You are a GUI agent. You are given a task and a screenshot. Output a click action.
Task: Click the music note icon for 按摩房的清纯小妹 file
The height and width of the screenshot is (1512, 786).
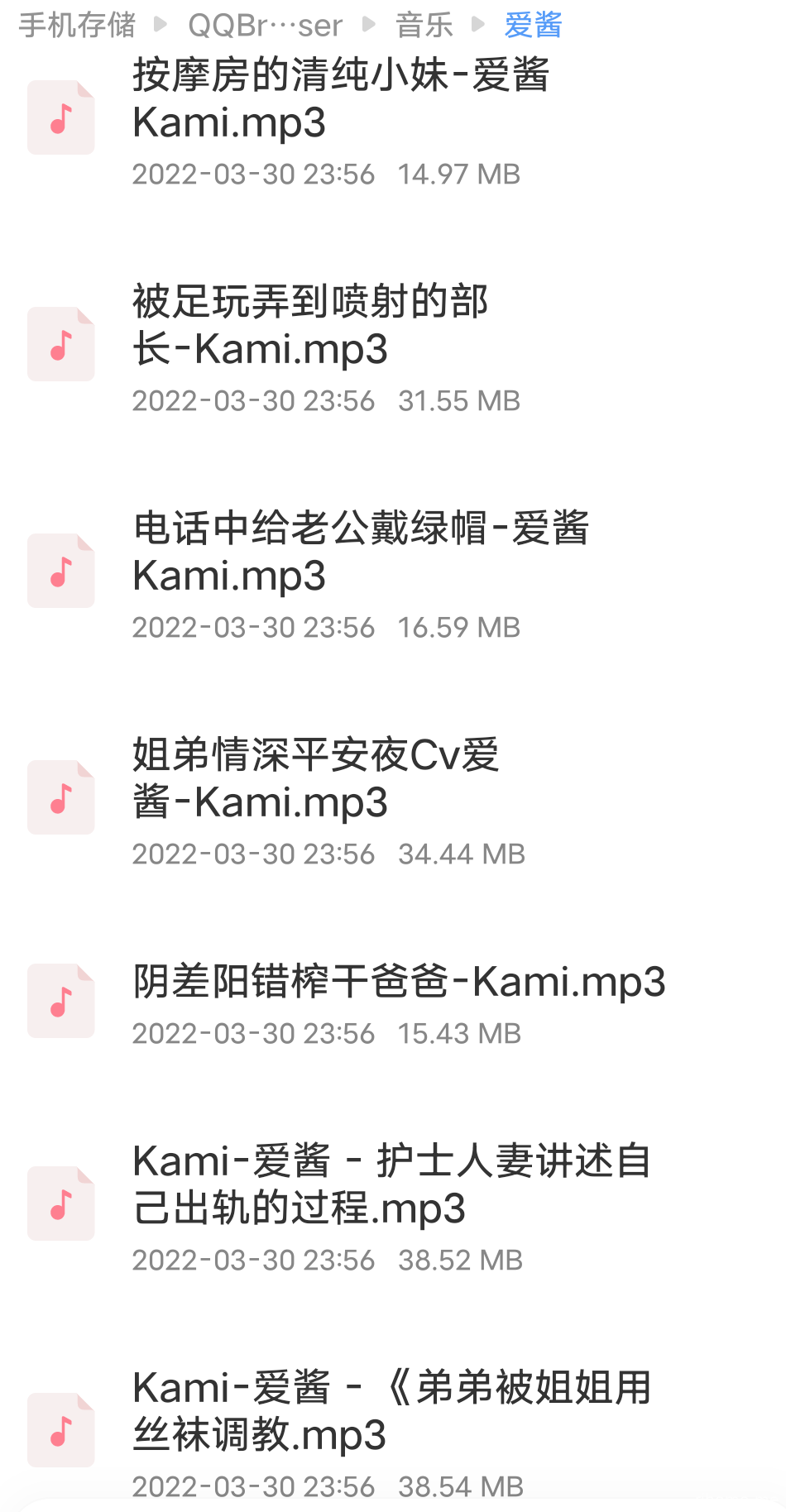click(60, 117)
